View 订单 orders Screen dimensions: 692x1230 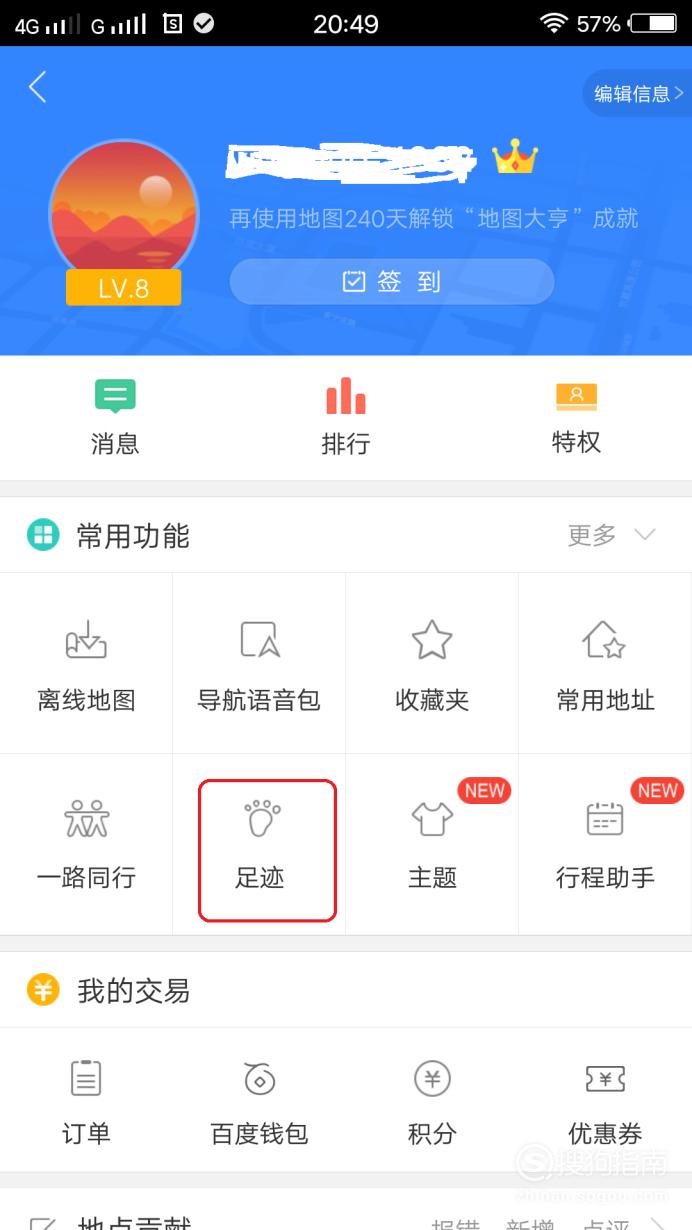86,1102
